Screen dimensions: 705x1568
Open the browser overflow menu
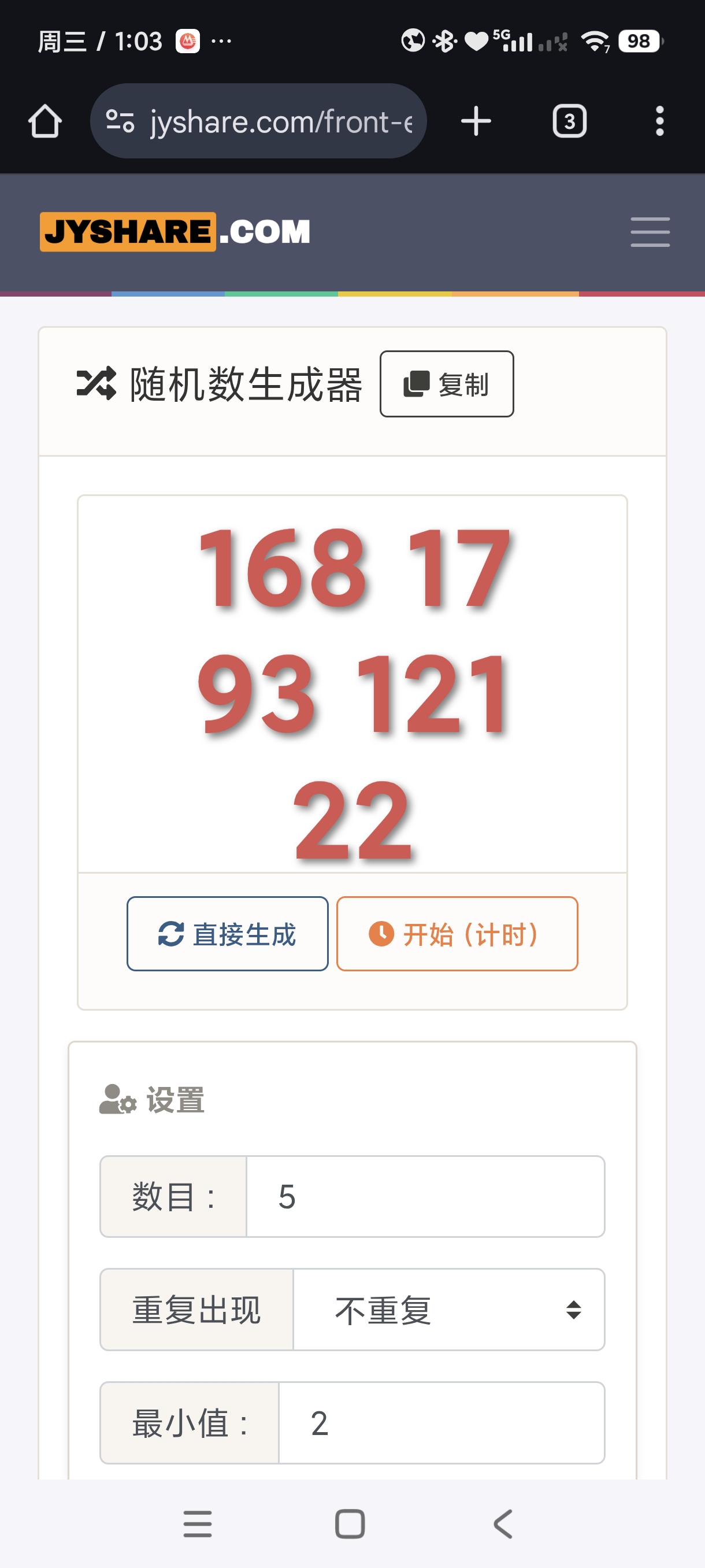click(659, 121)
